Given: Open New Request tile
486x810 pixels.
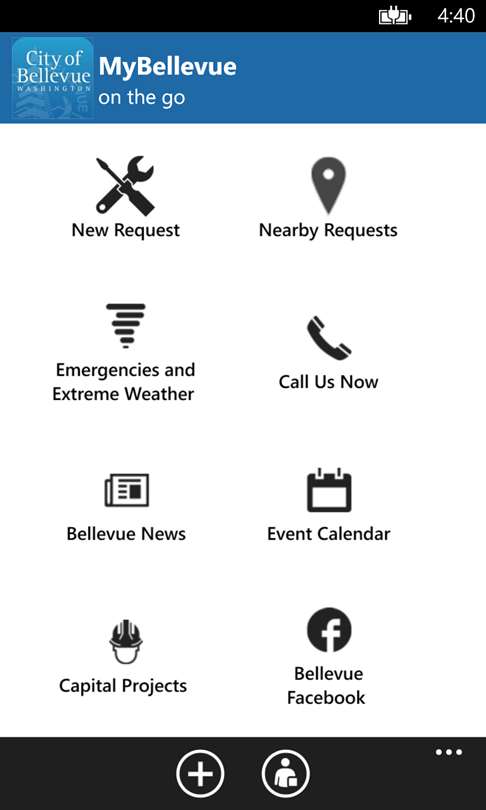Looking at the screenshot, I should click(x=126, y=197).
